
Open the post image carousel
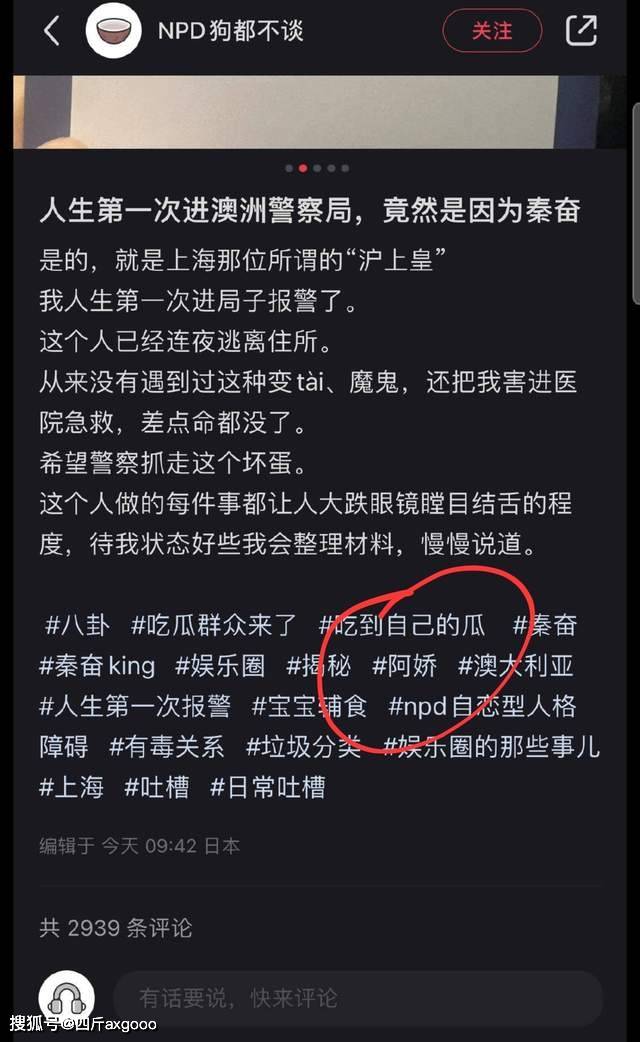point(320,112)
